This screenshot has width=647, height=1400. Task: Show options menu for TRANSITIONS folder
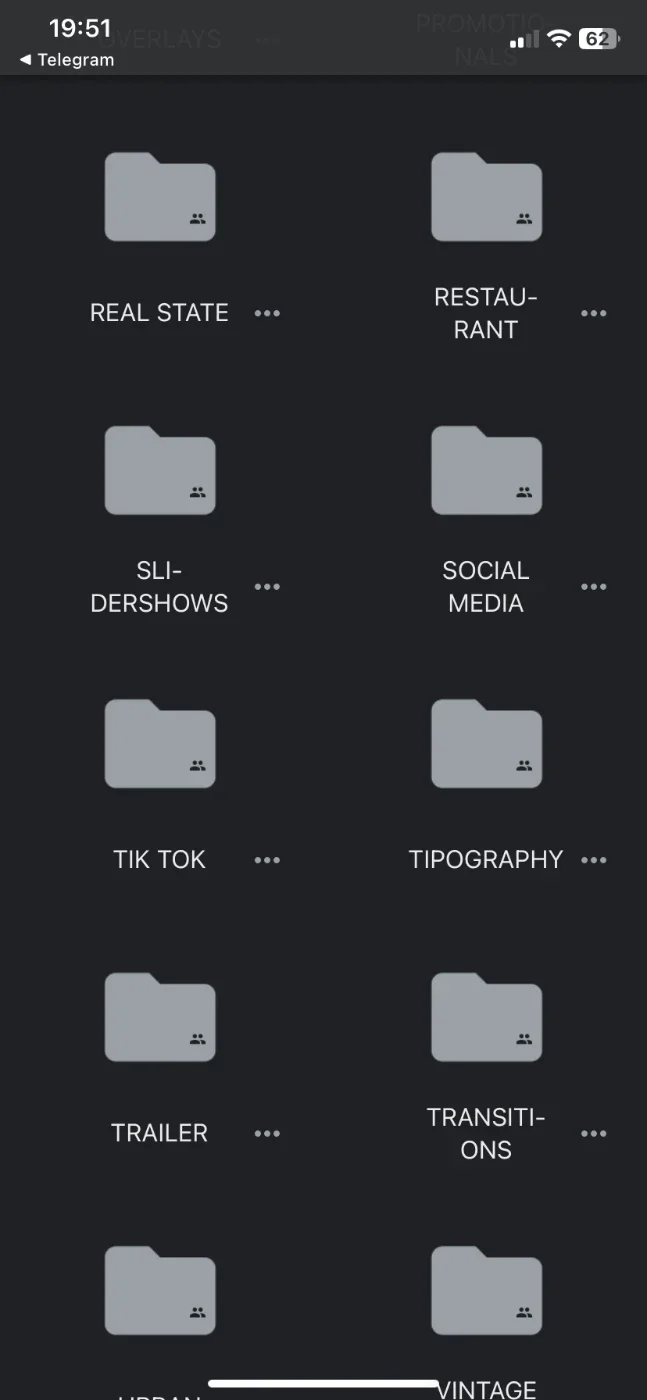tap(594, 1133)
